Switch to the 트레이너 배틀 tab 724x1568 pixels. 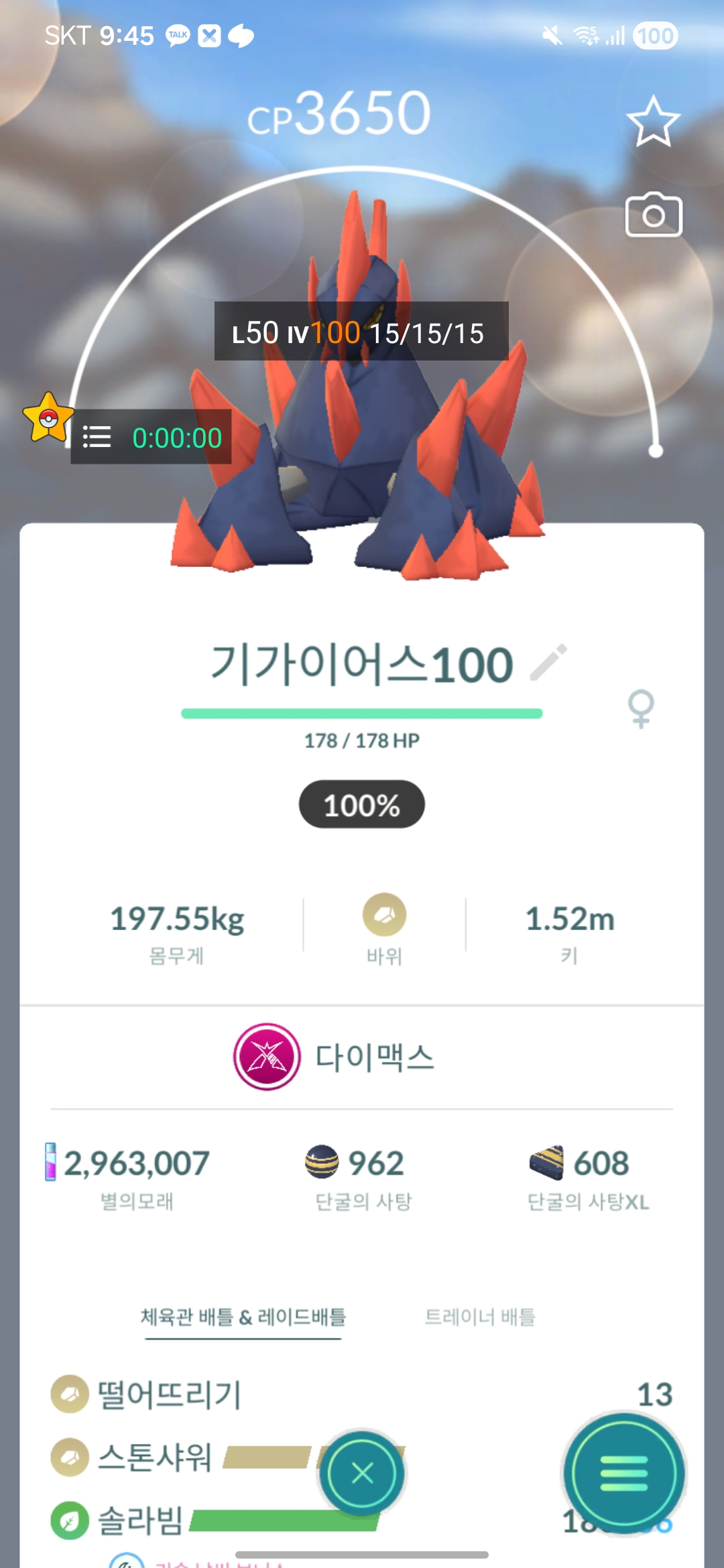click(x=480, y=1317)
